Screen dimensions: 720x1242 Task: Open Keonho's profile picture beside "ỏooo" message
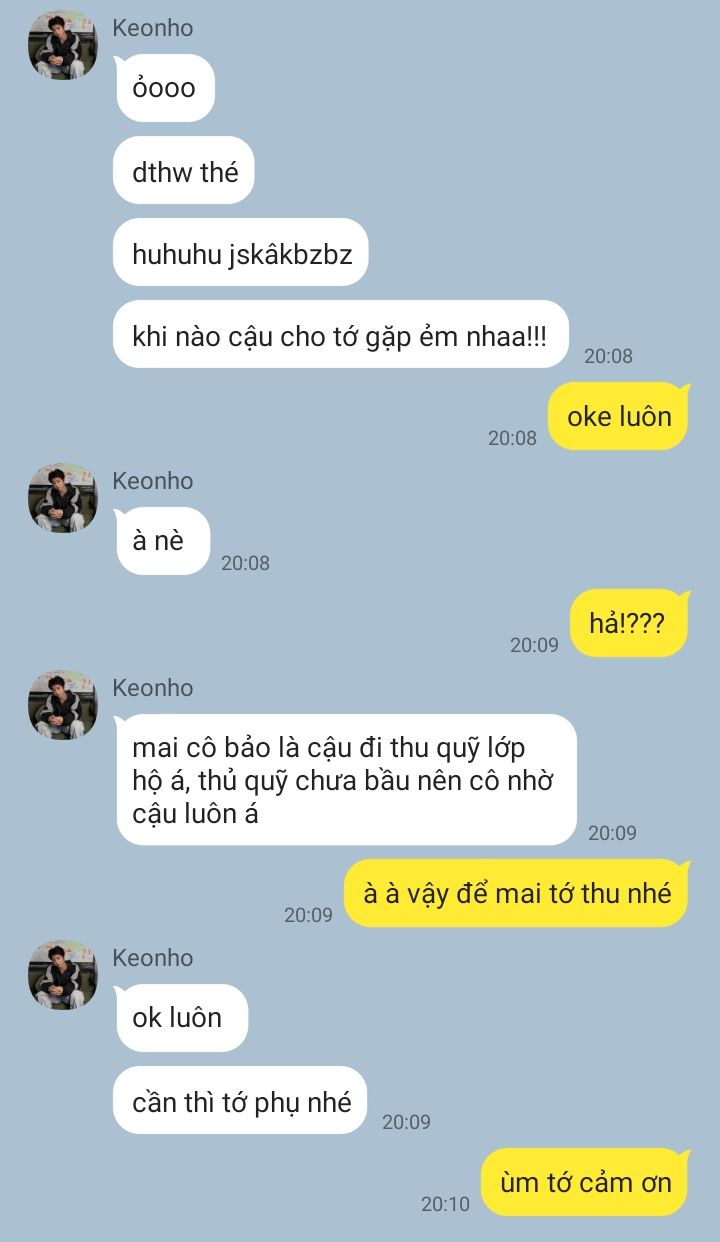pyautogui.click(x=62, y=45)
